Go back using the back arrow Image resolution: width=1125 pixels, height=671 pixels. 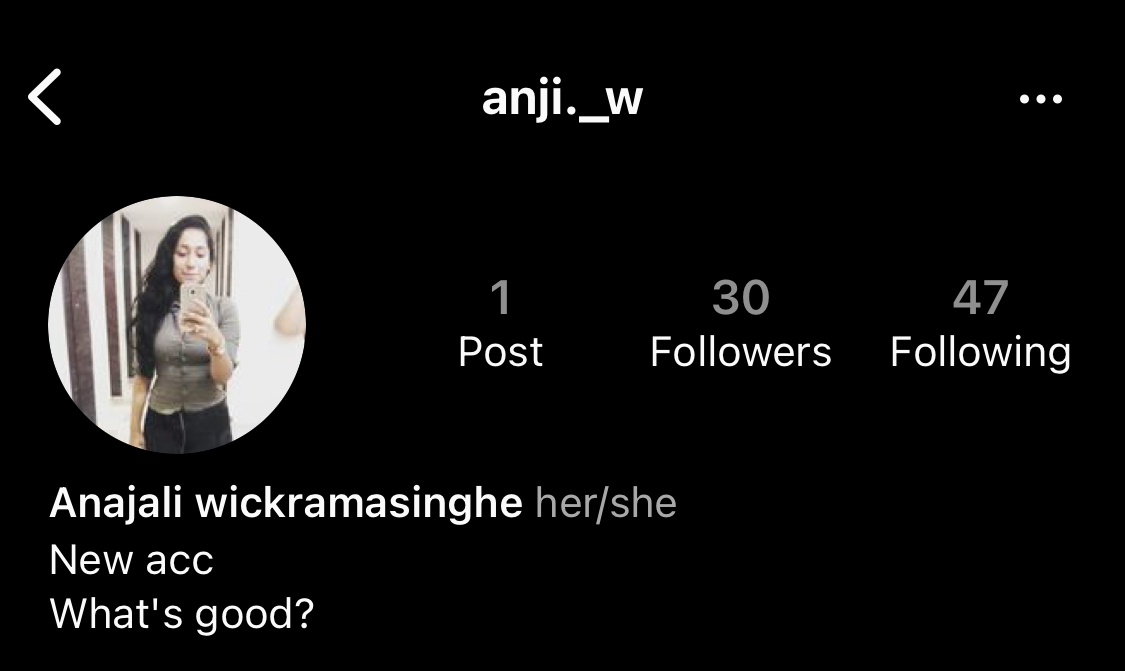[45, 98]
